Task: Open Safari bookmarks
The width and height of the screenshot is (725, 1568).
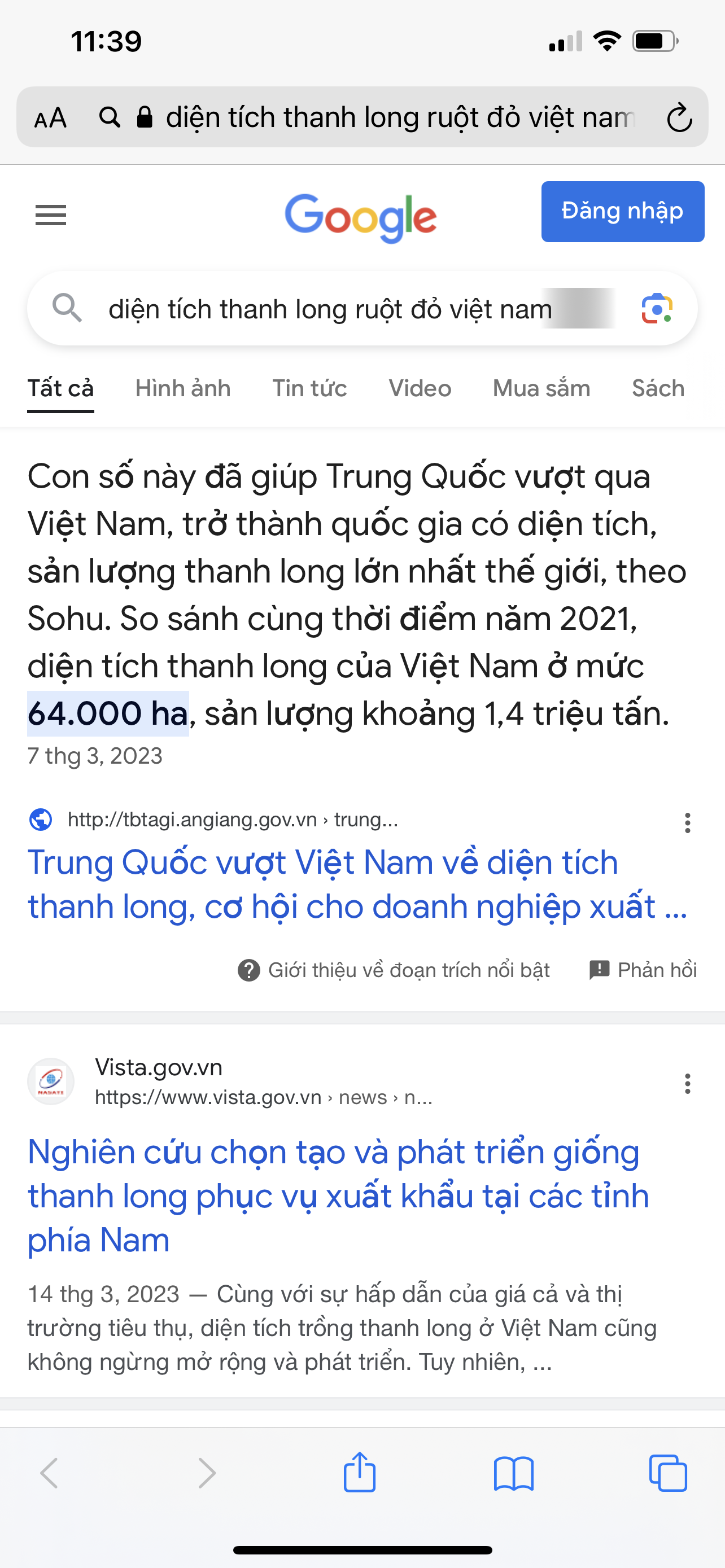Action: pyautogui.click(x=513, y=1473)
